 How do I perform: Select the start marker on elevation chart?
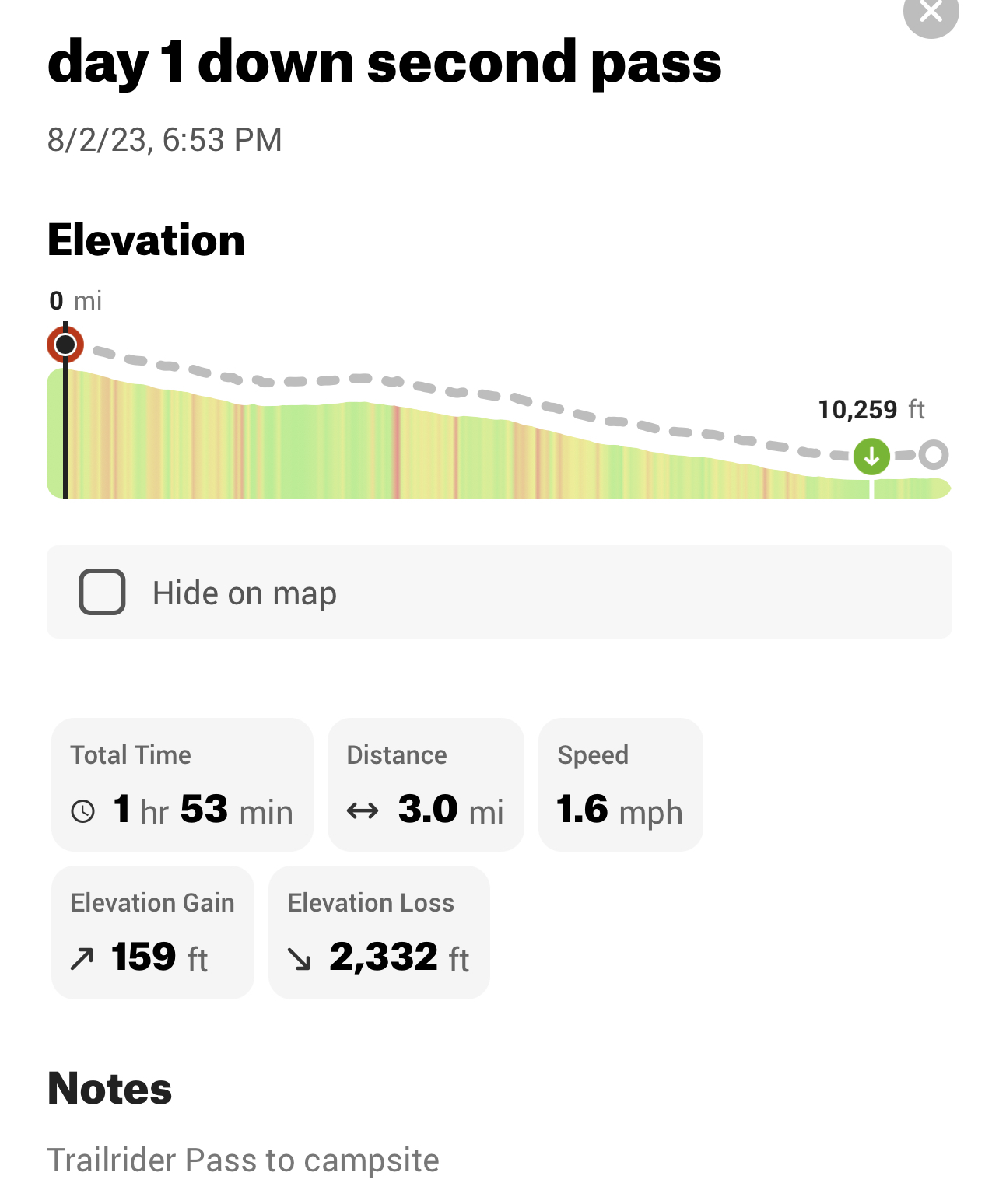pyautogui.click(x=65, y=345)
